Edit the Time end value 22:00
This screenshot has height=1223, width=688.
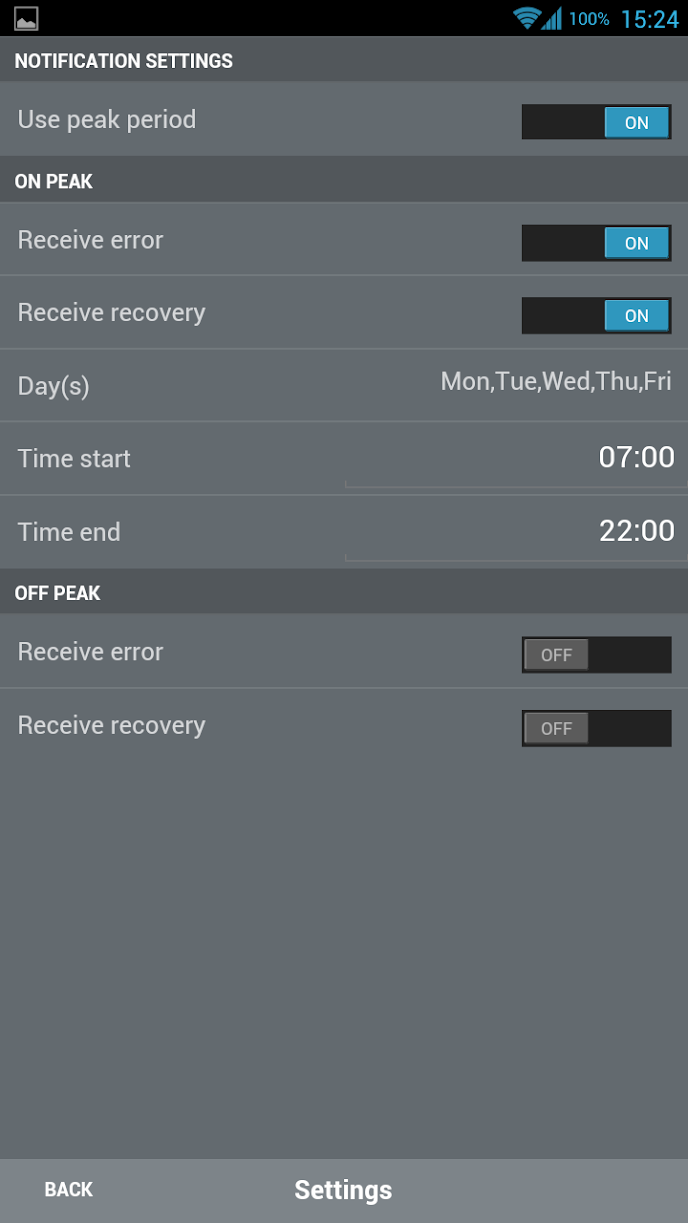click(636, 531)
